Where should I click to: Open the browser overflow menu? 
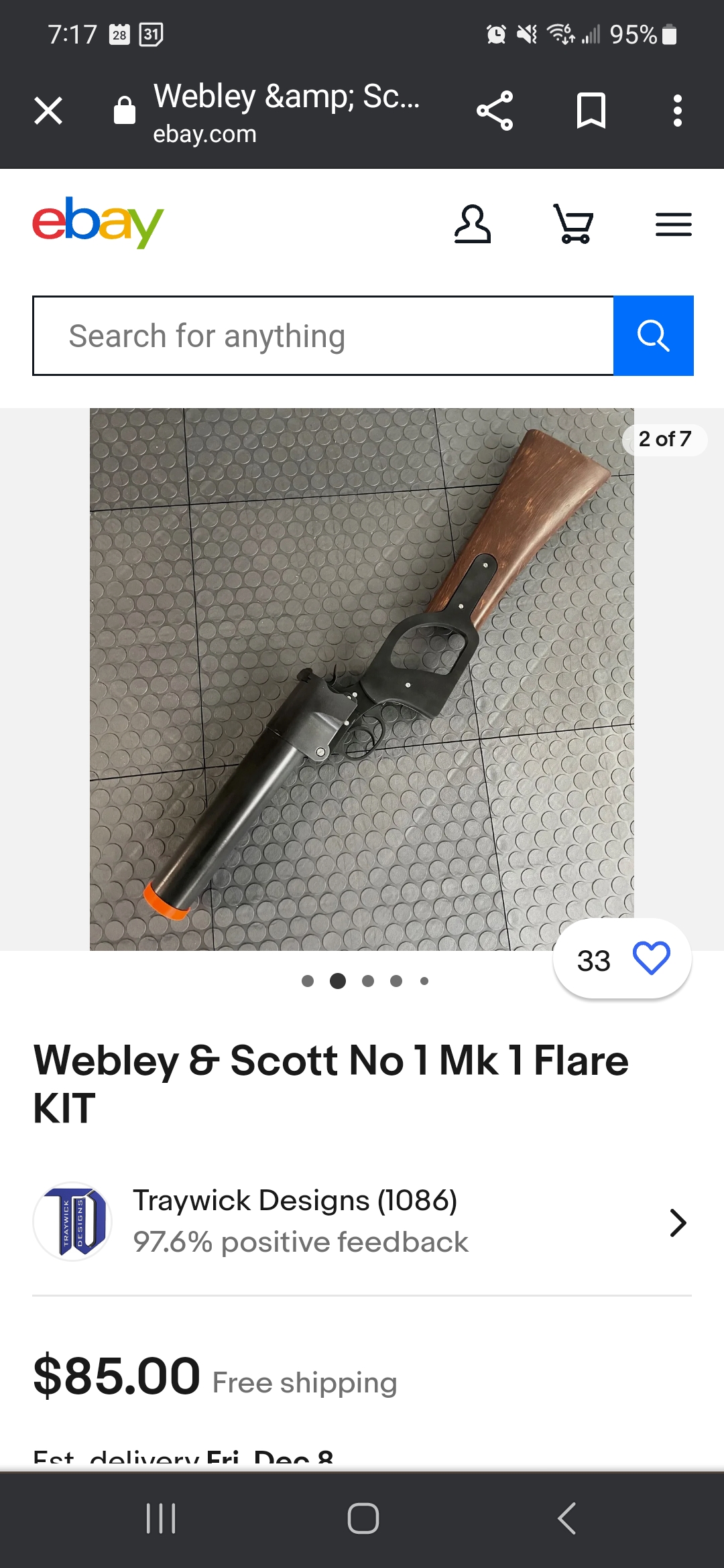tap(677, 111)
